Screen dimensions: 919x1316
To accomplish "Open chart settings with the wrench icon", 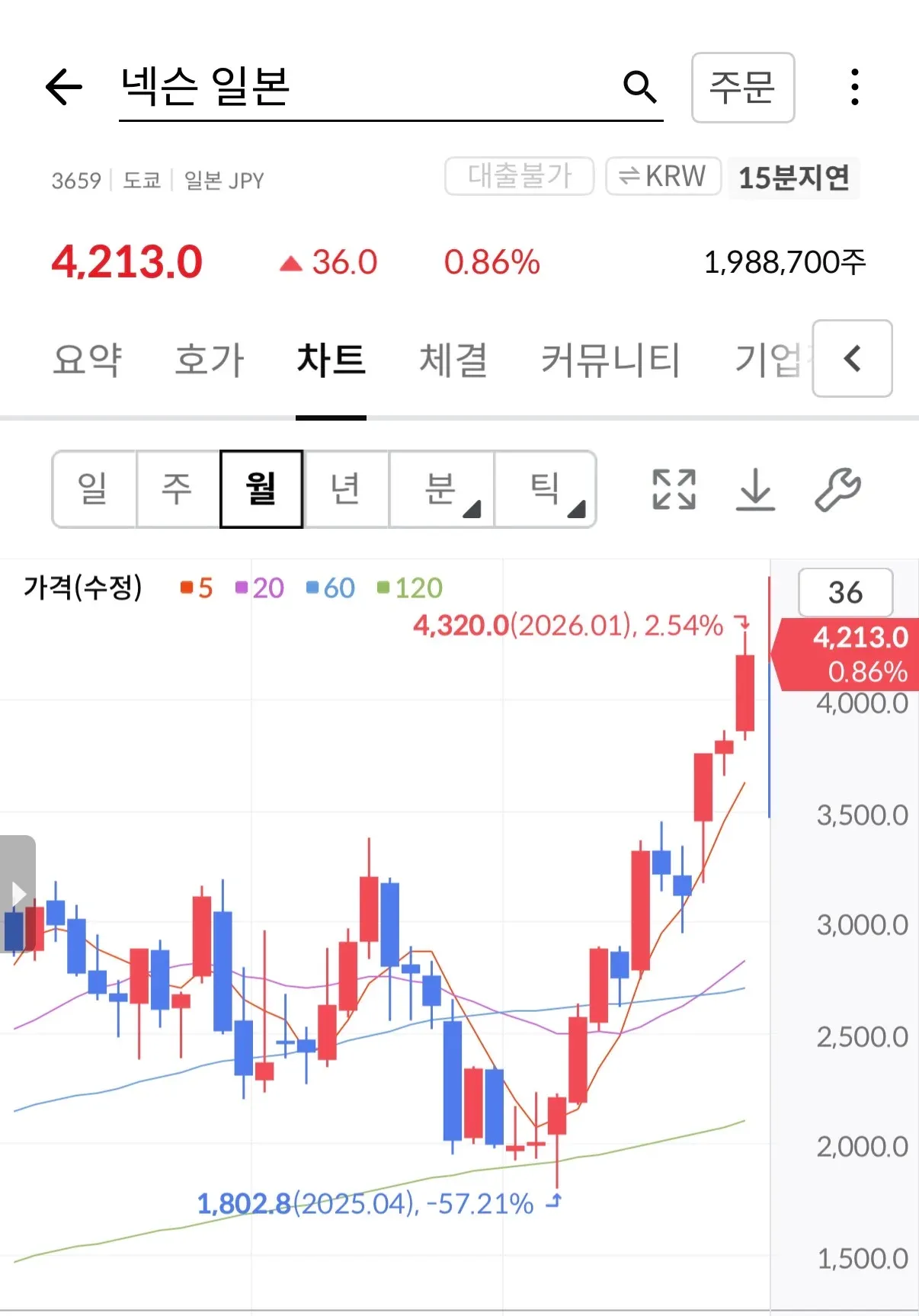I will click(x=838, y=490).
